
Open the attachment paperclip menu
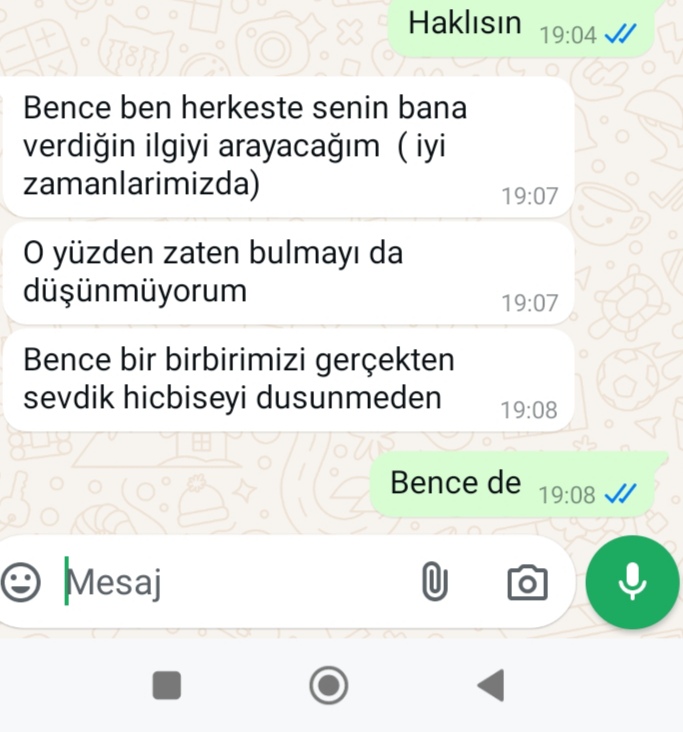pyautogui.click(x=433, y=582)
